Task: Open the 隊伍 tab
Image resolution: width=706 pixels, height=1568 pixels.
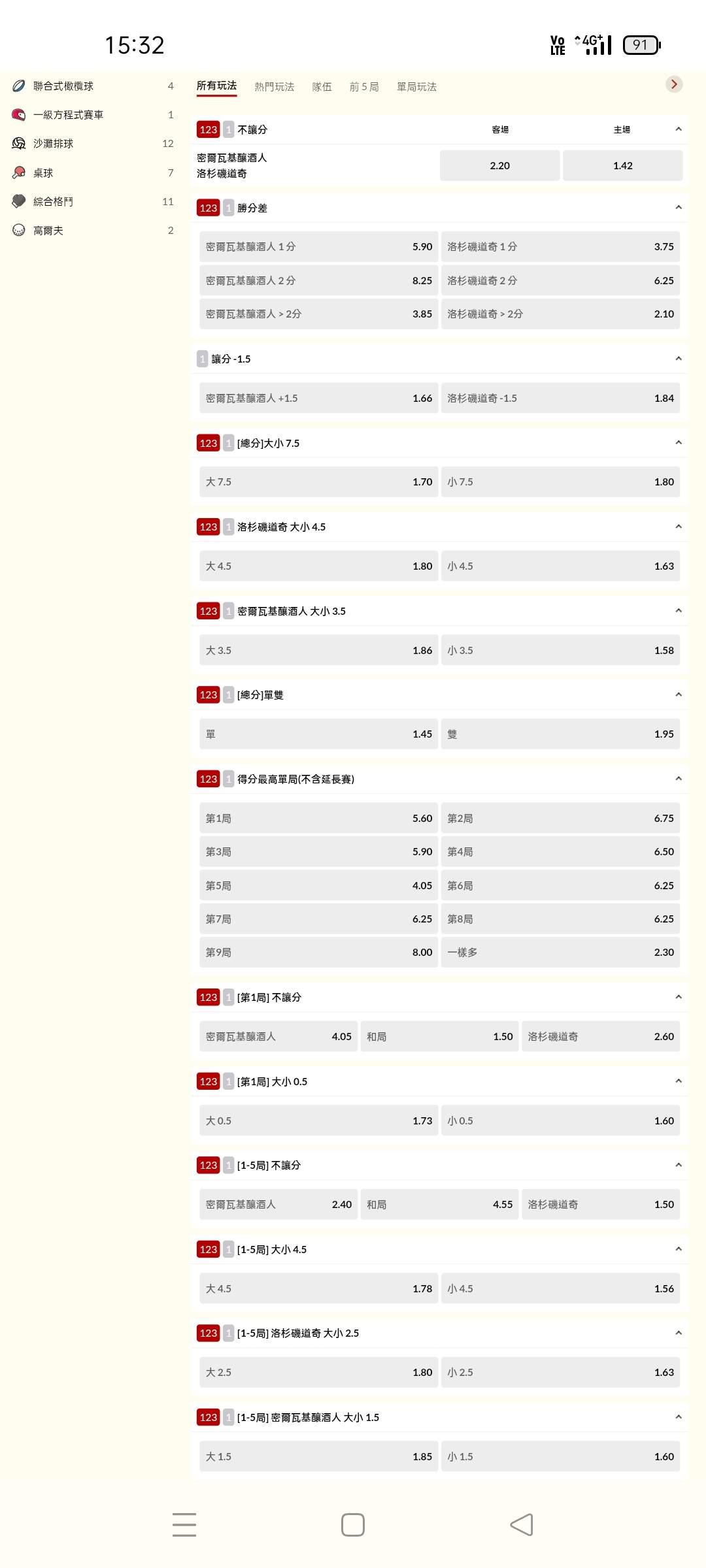Action: 322,86
